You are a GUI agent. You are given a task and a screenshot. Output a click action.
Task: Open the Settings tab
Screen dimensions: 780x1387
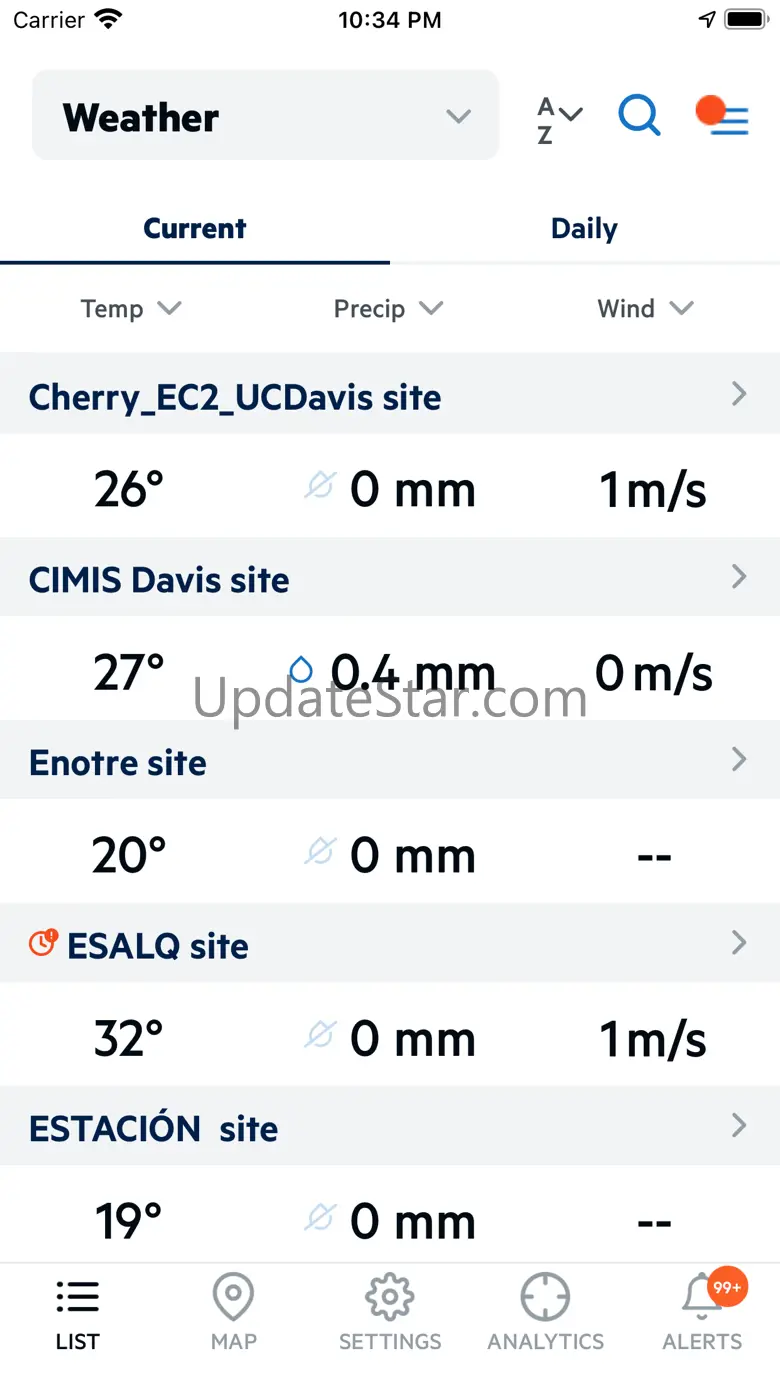390,1312
